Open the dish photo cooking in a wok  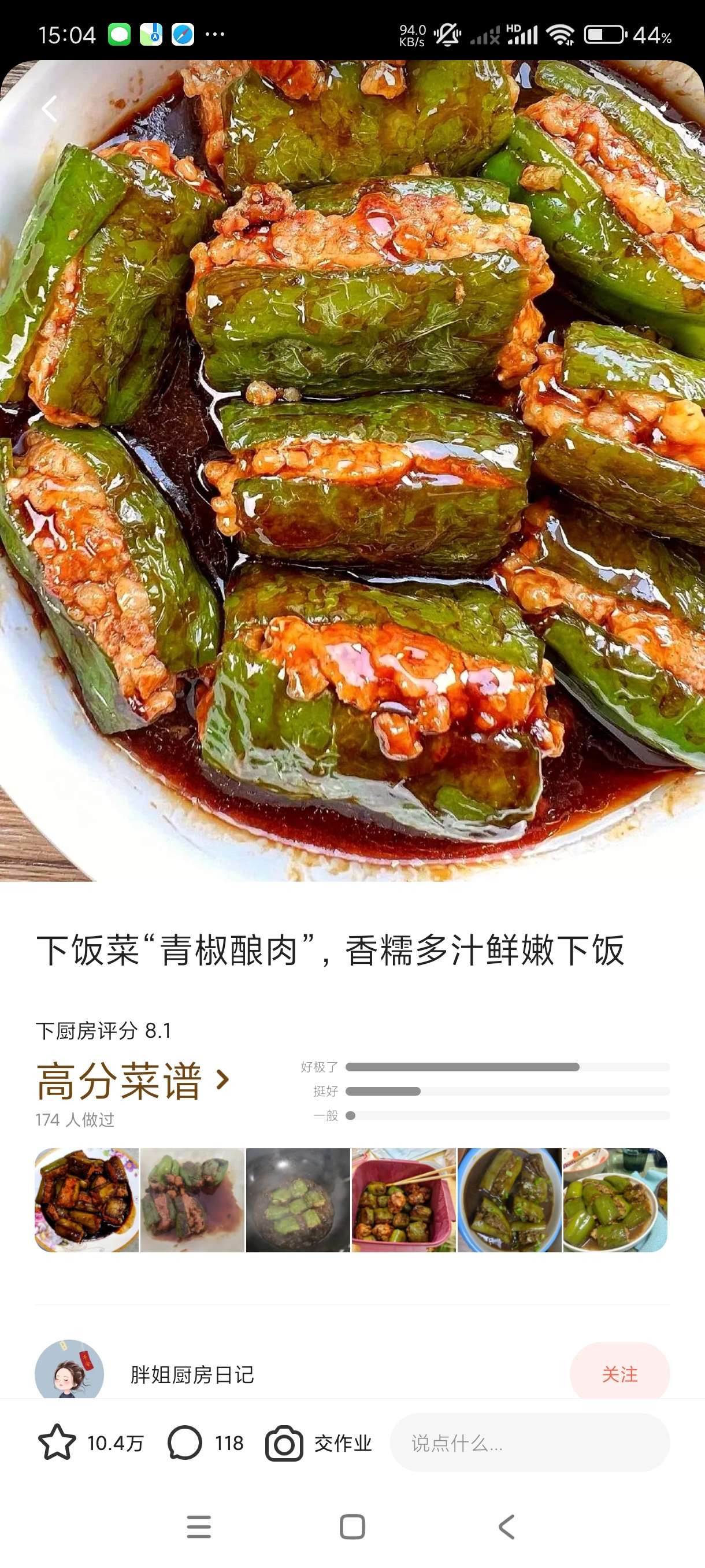(298, 1200)
